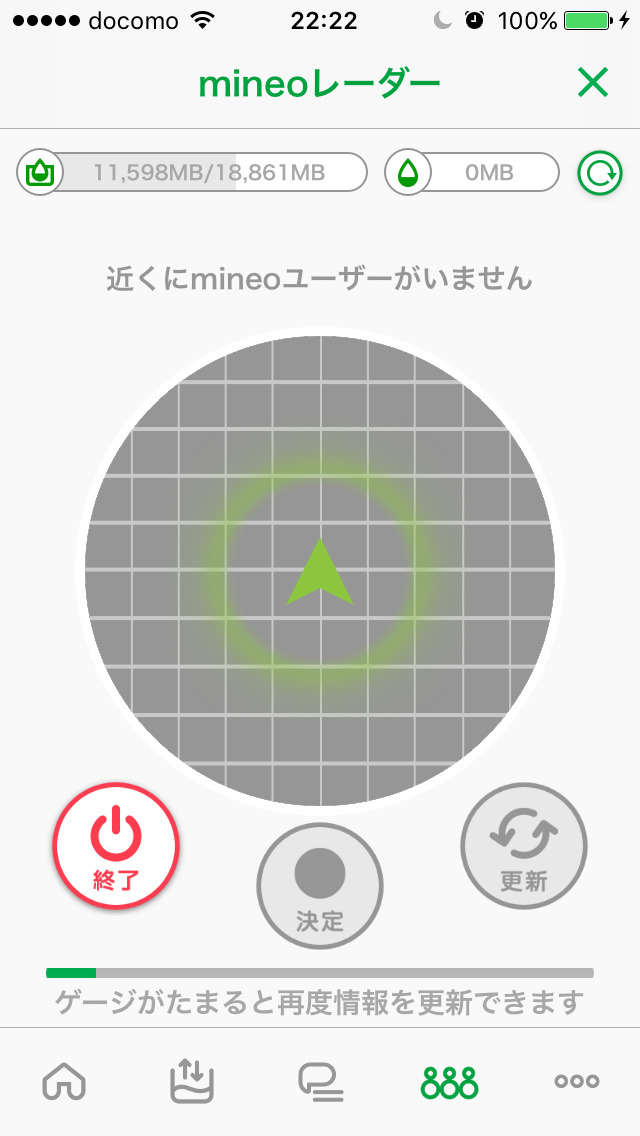Screen dimensions: 640x1136
Task: Close the mineoレーダー screen
Action: point(593,84)
